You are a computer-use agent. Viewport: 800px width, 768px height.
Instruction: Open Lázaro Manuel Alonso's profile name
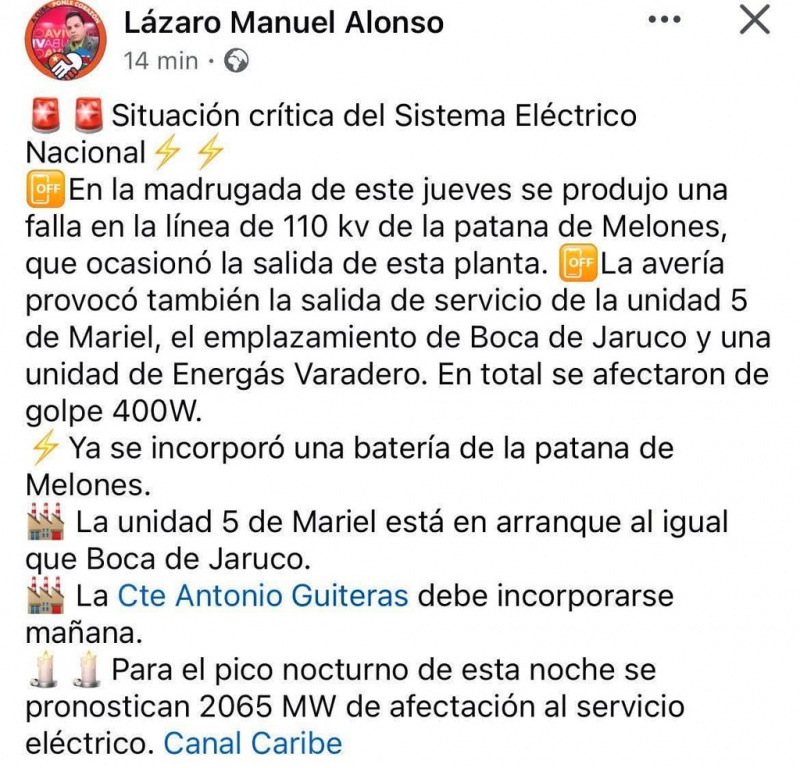[284, 22]
